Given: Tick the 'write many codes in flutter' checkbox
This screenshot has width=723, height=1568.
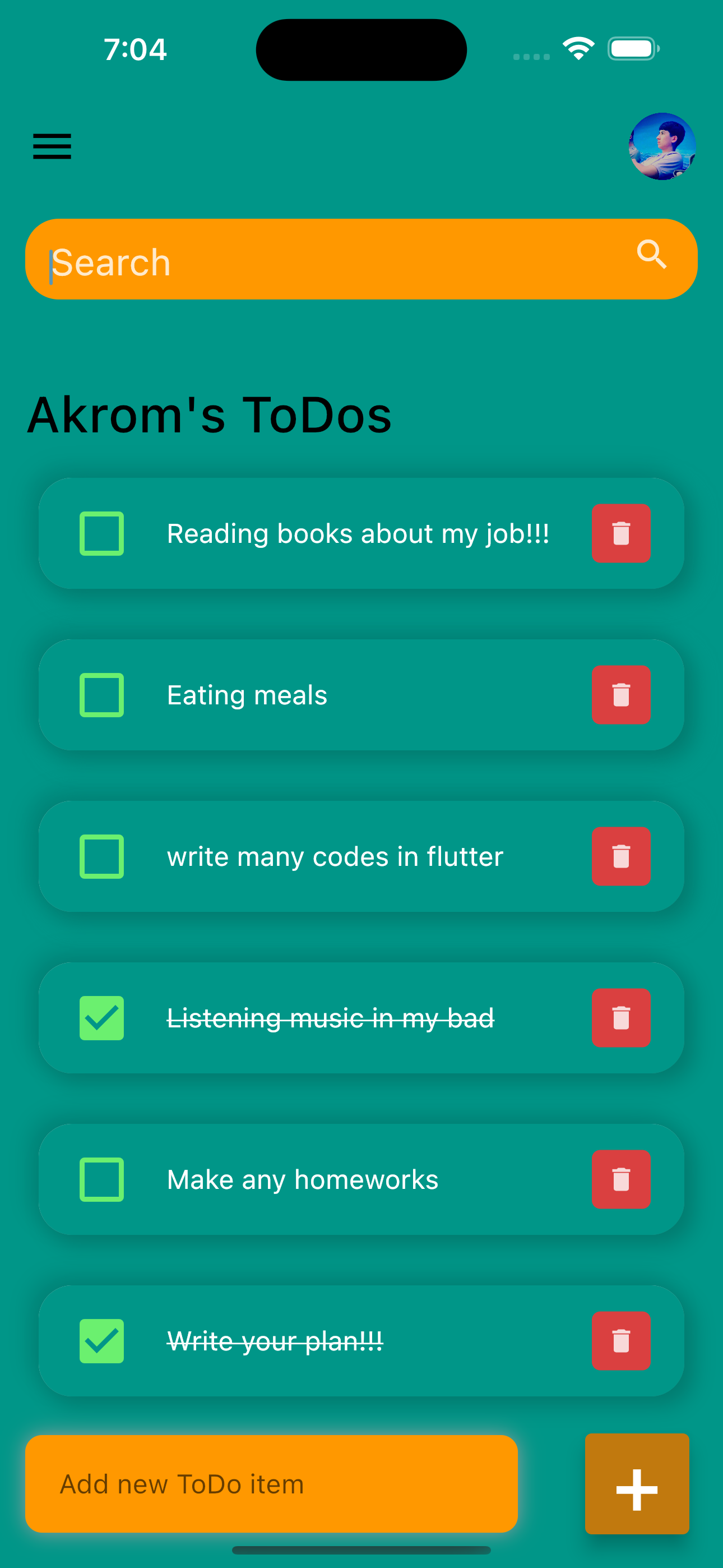Looking at the screenshot, I should pyautogui.click(x=101, y=856).
